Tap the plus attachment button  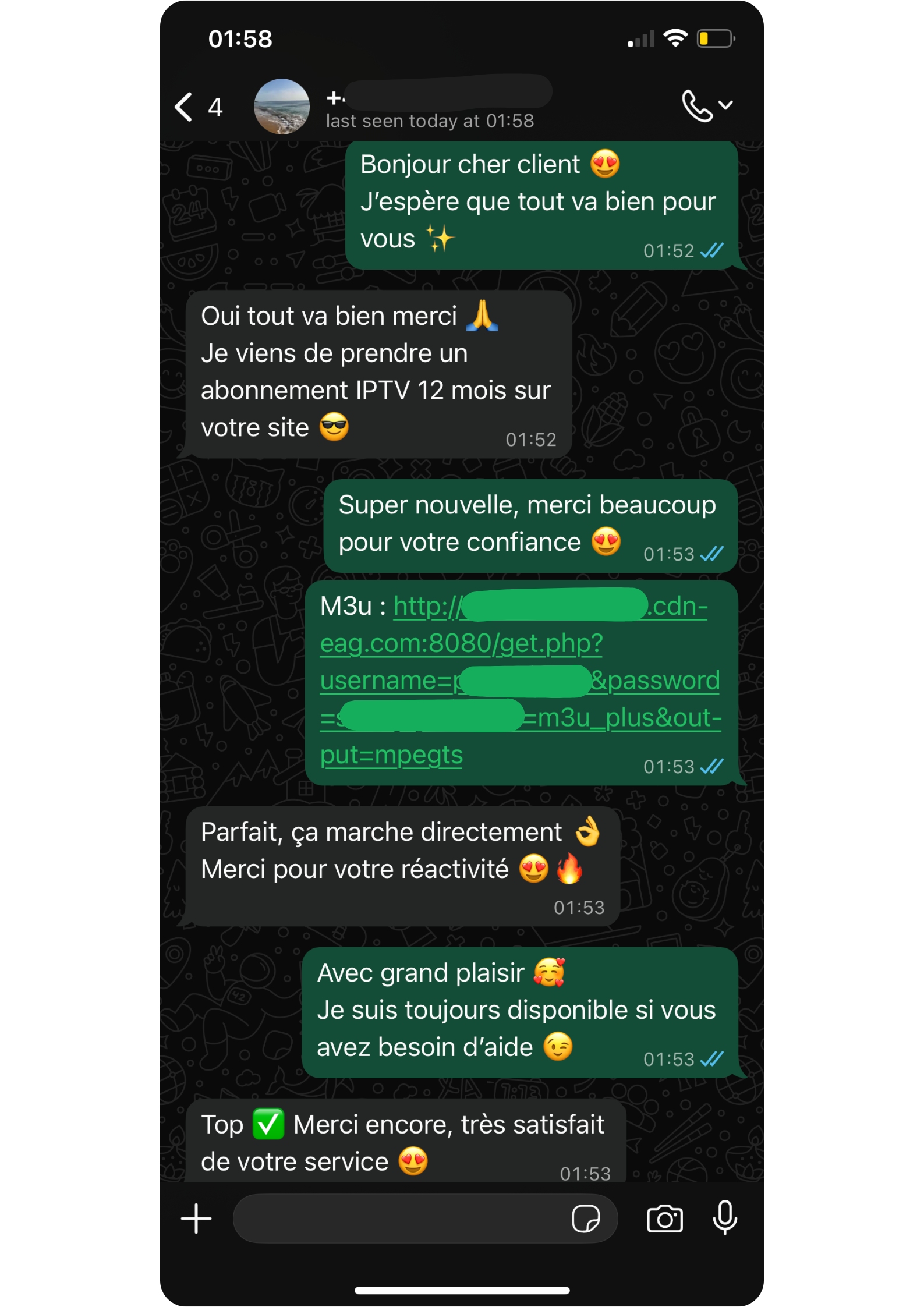point(196,1219)
